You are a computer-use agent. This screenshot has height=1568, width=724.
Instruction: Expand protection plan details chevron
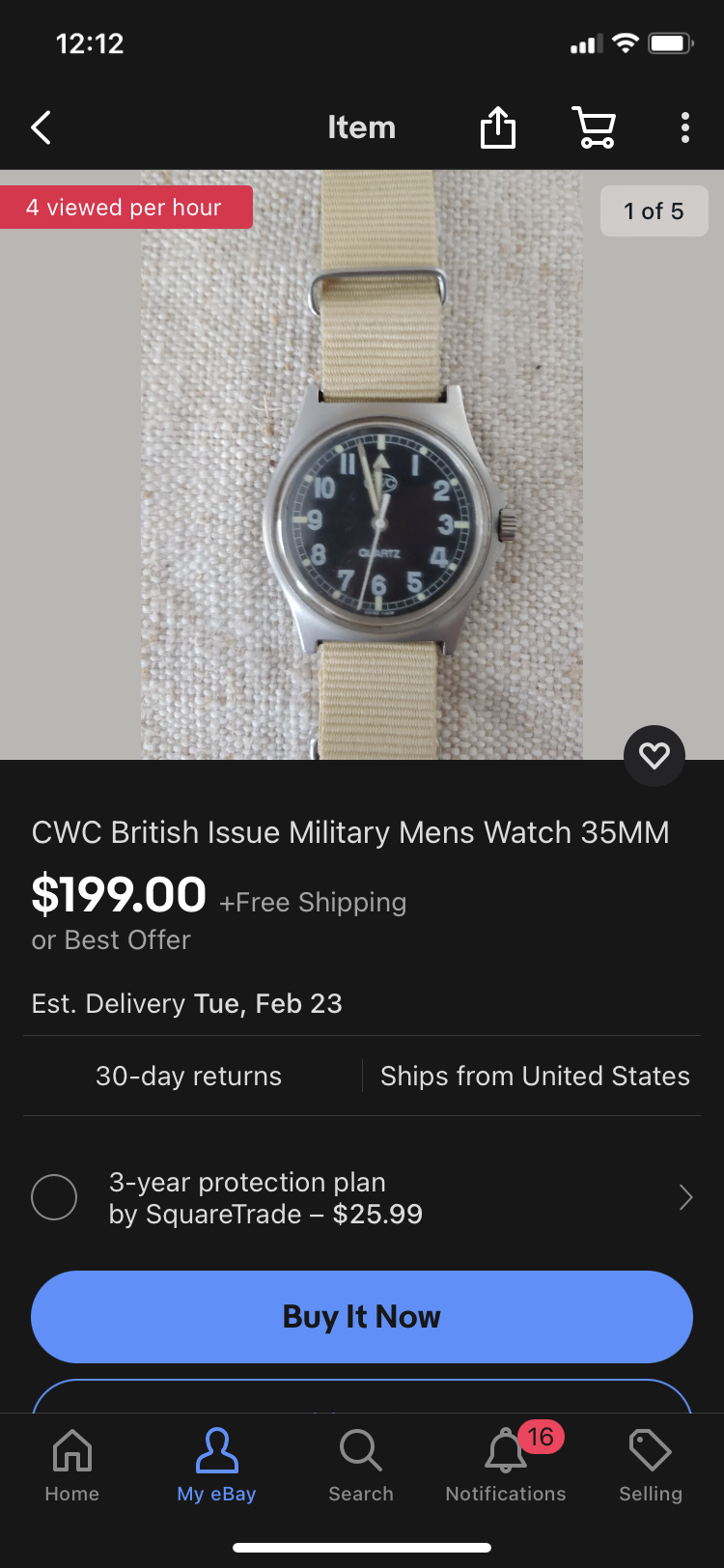685,1197
